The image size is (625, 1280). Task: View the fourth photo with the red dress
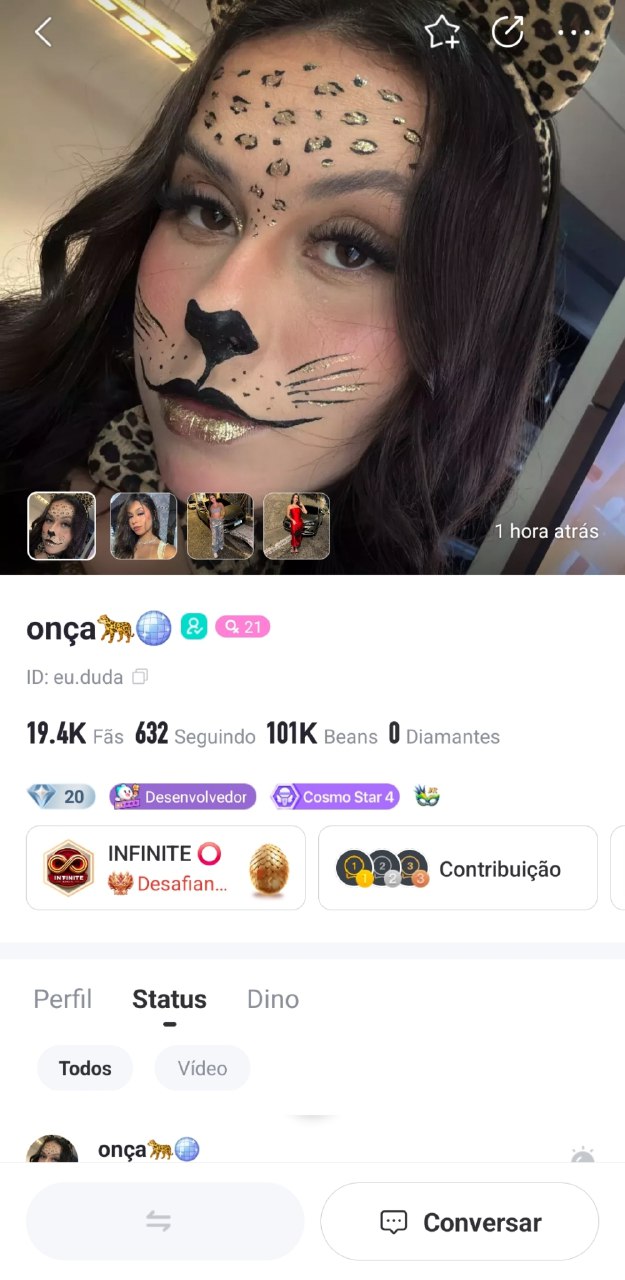click(296, 526)
